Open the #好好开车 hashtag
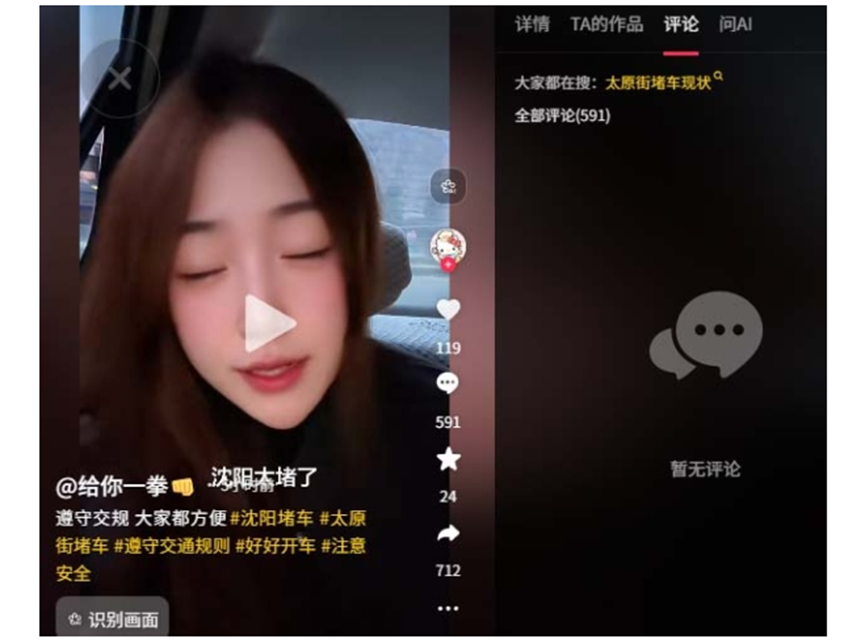This screenshot has height=643, width=865. tap(275, 546)
